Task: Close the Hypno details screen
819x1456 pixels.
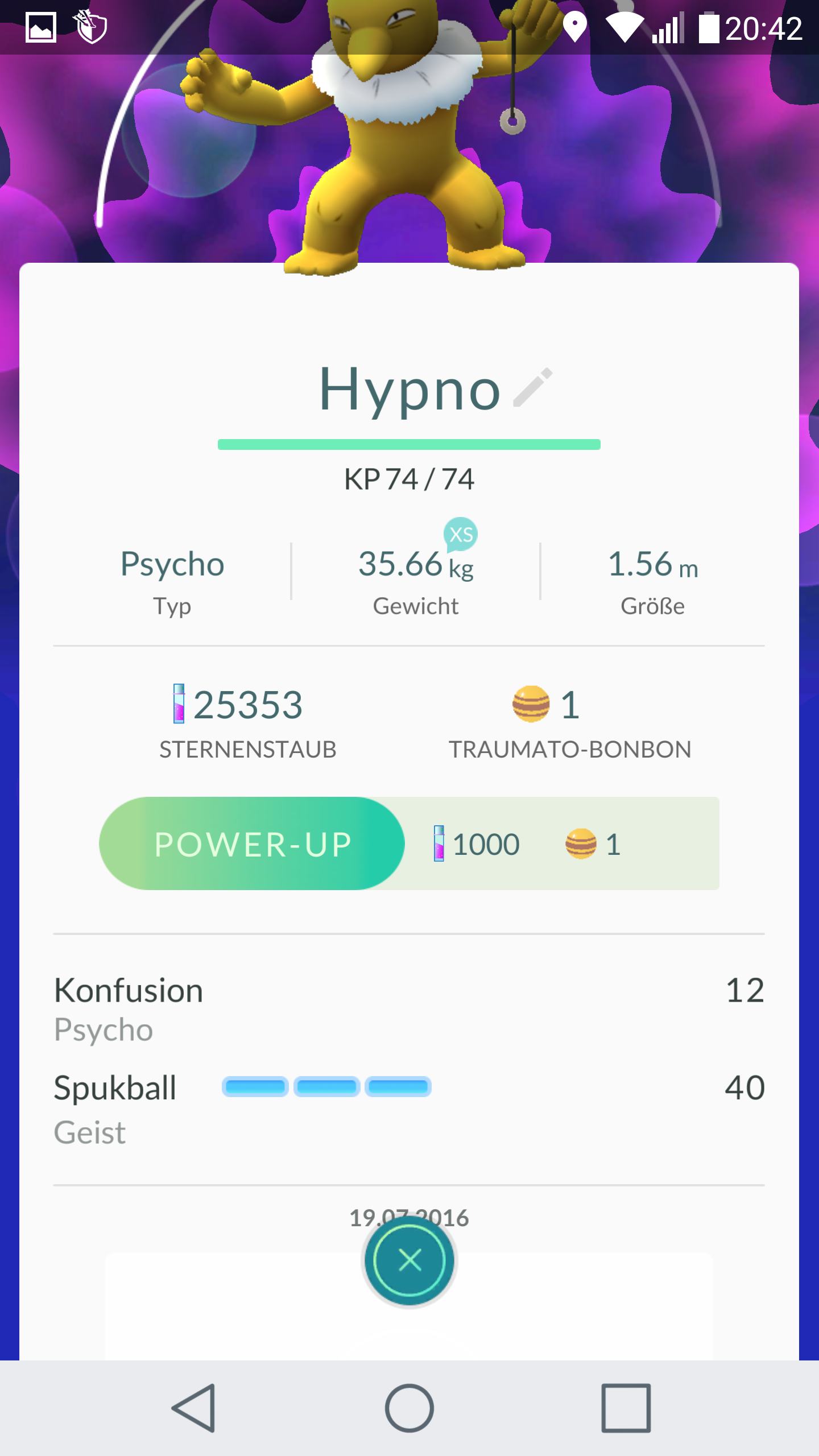Action: coord(409,1261)
